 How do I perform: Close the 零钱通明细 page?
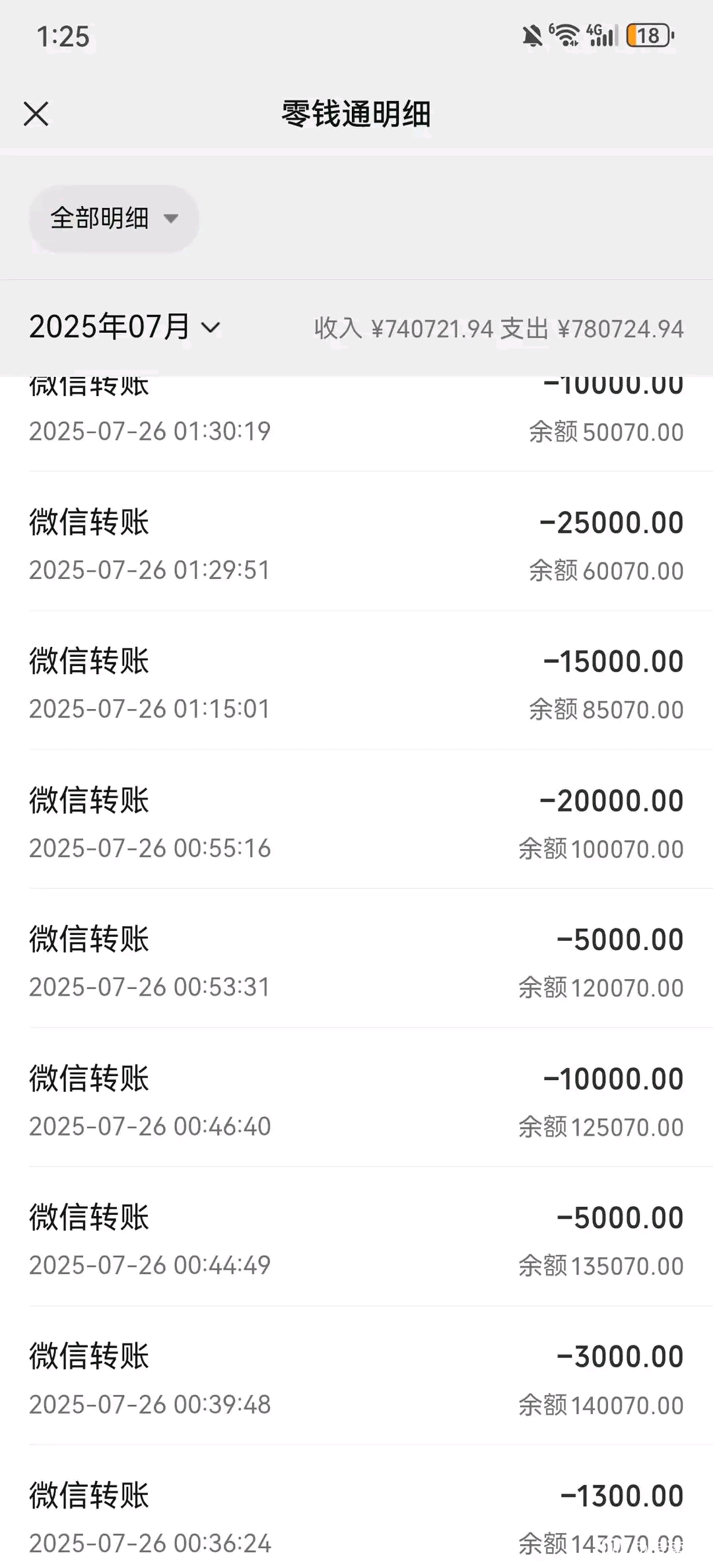click(x=36, y=114)
